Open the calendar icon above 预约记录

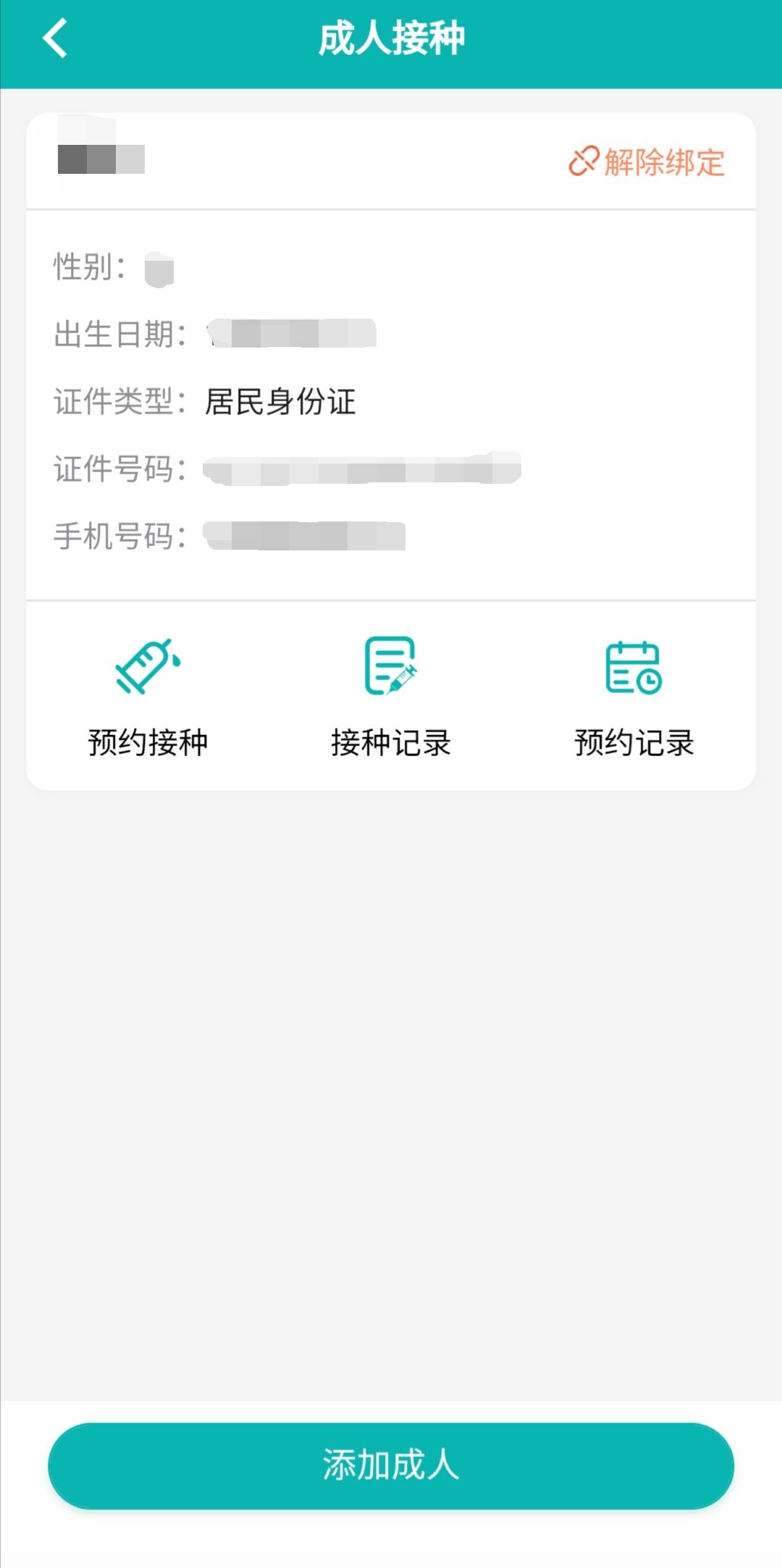click(632, 670)
